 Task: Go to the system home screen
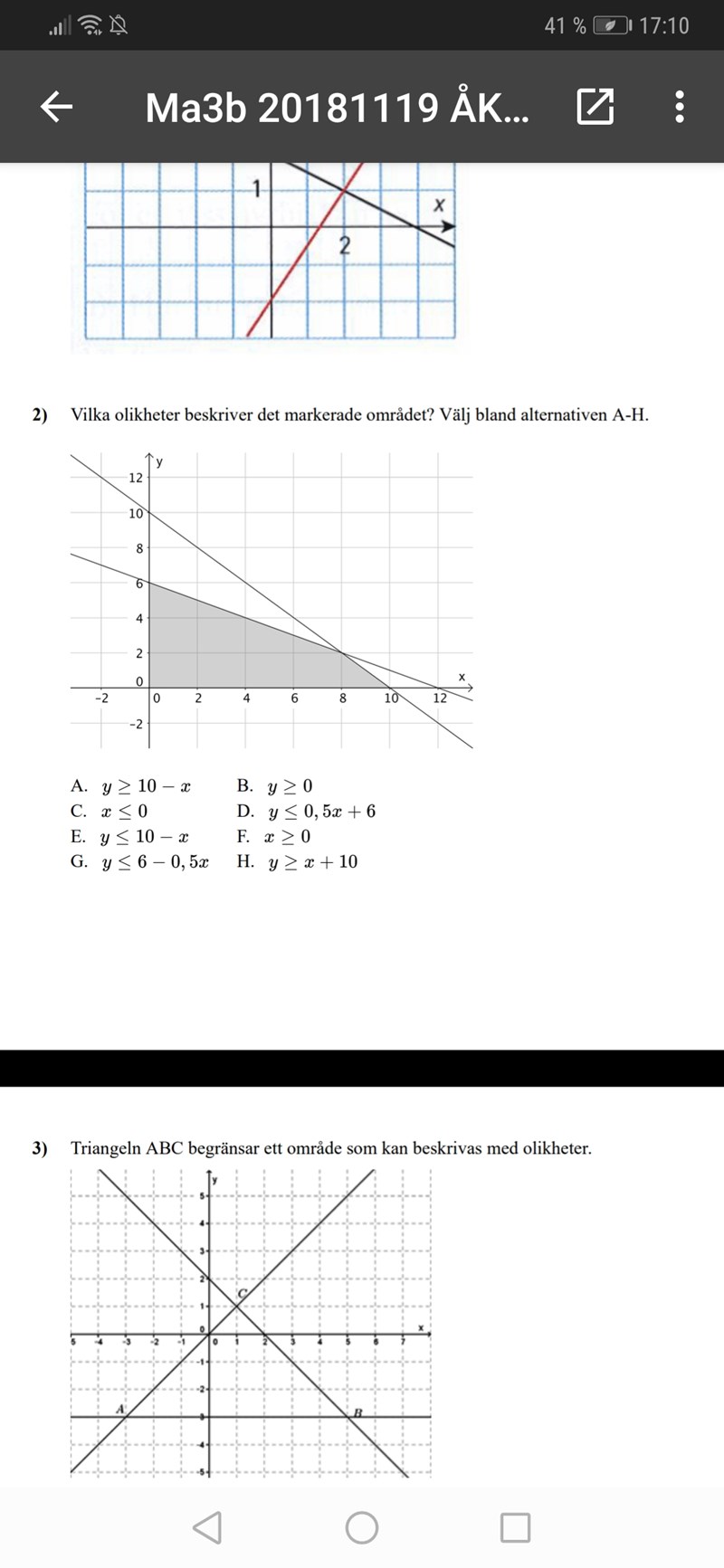coord(362,1527)
